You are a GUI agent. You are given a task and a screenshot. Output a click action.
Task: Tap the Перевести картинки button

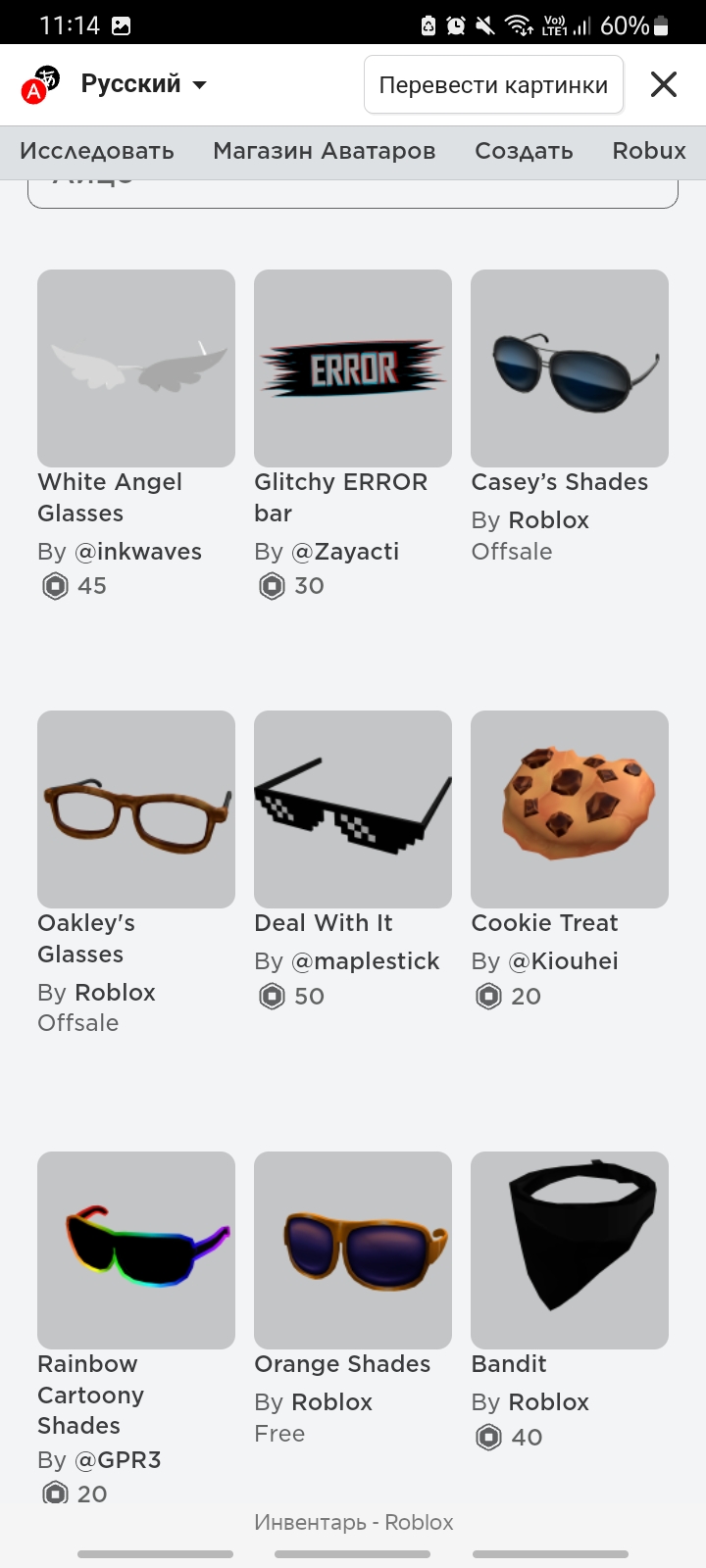493,84
